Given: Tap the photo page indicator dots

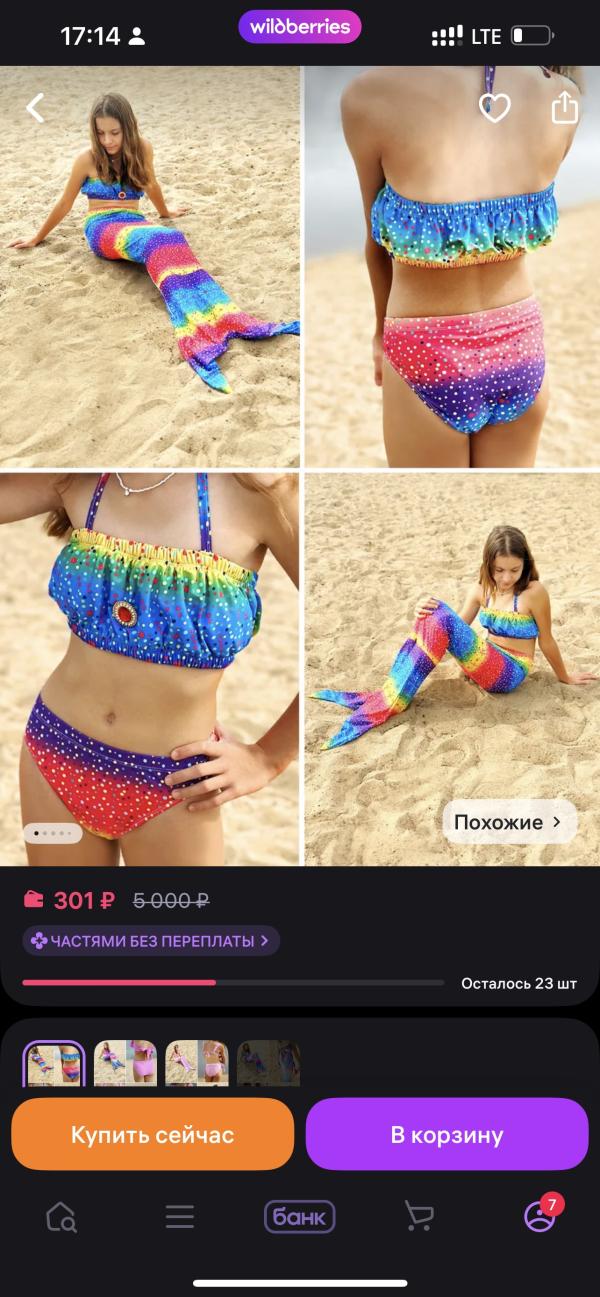Looking at the screenshot, I should [53, 832].
